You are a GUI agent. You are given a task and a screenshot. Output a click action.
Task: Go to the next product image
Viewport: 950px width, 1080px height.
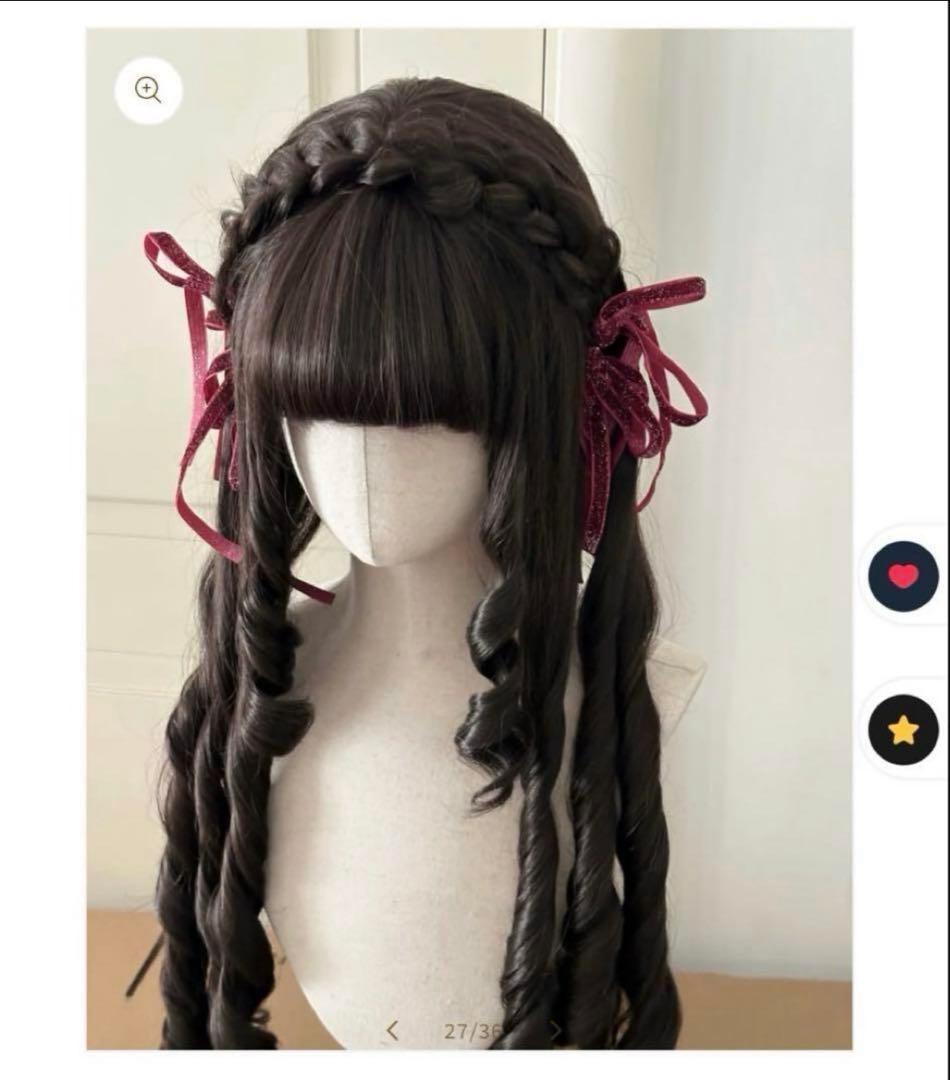point(556,1030)
